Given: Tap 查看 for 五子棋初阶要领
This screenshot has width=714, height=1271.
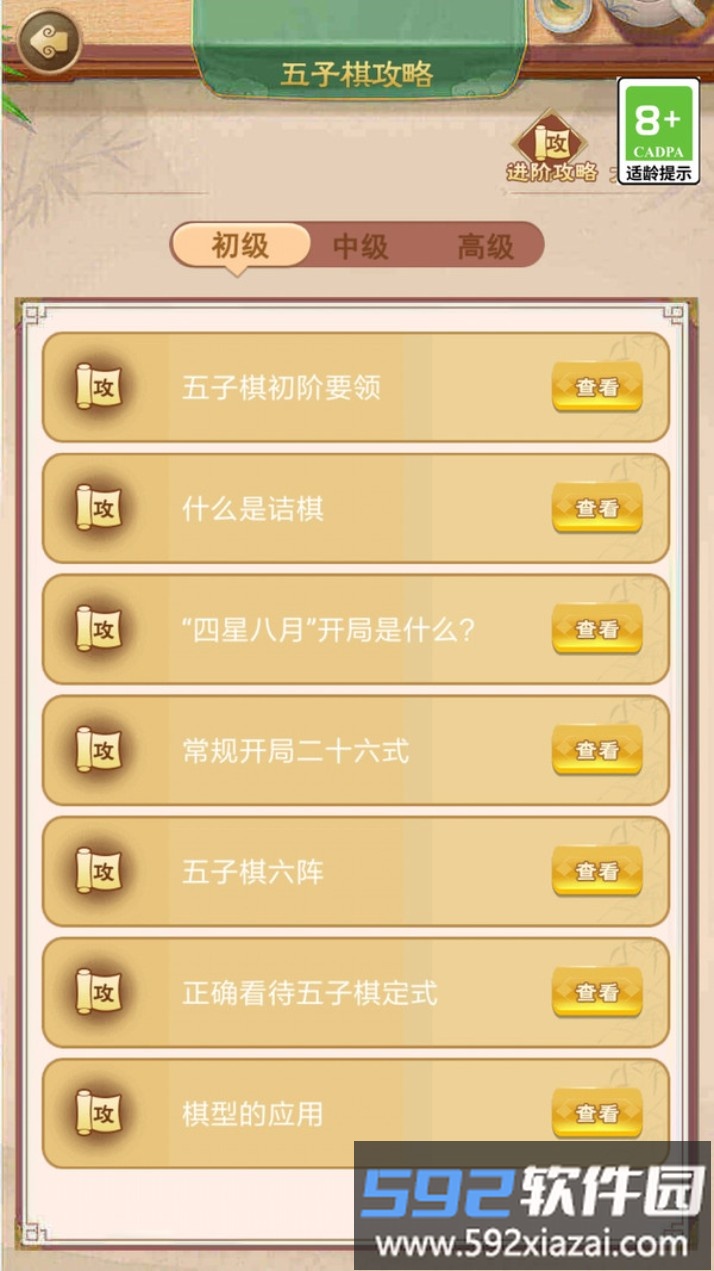Looking at the screenshot, I should (x=597, y=388).
